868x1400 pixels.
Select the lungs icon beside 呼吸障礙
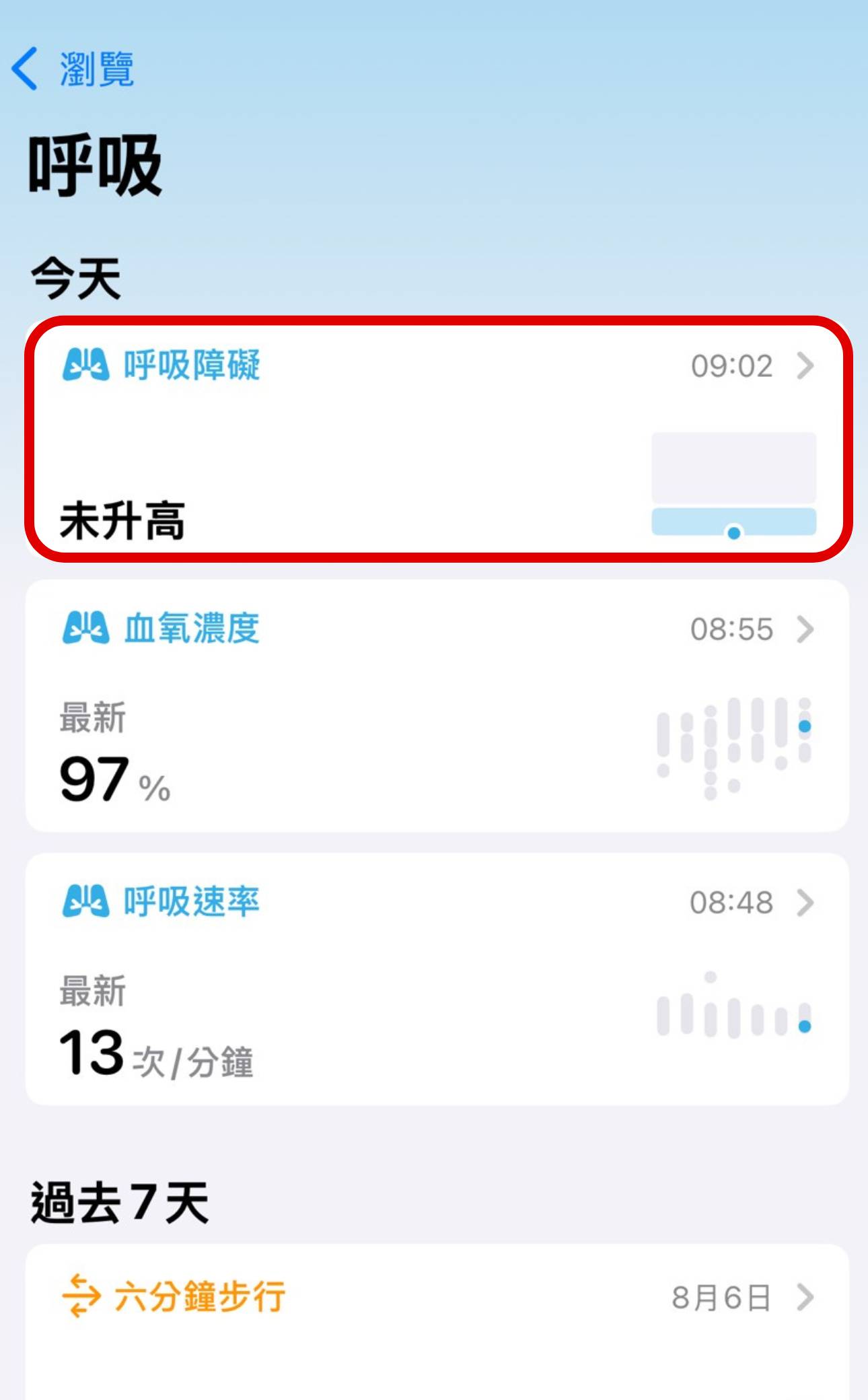86,365
